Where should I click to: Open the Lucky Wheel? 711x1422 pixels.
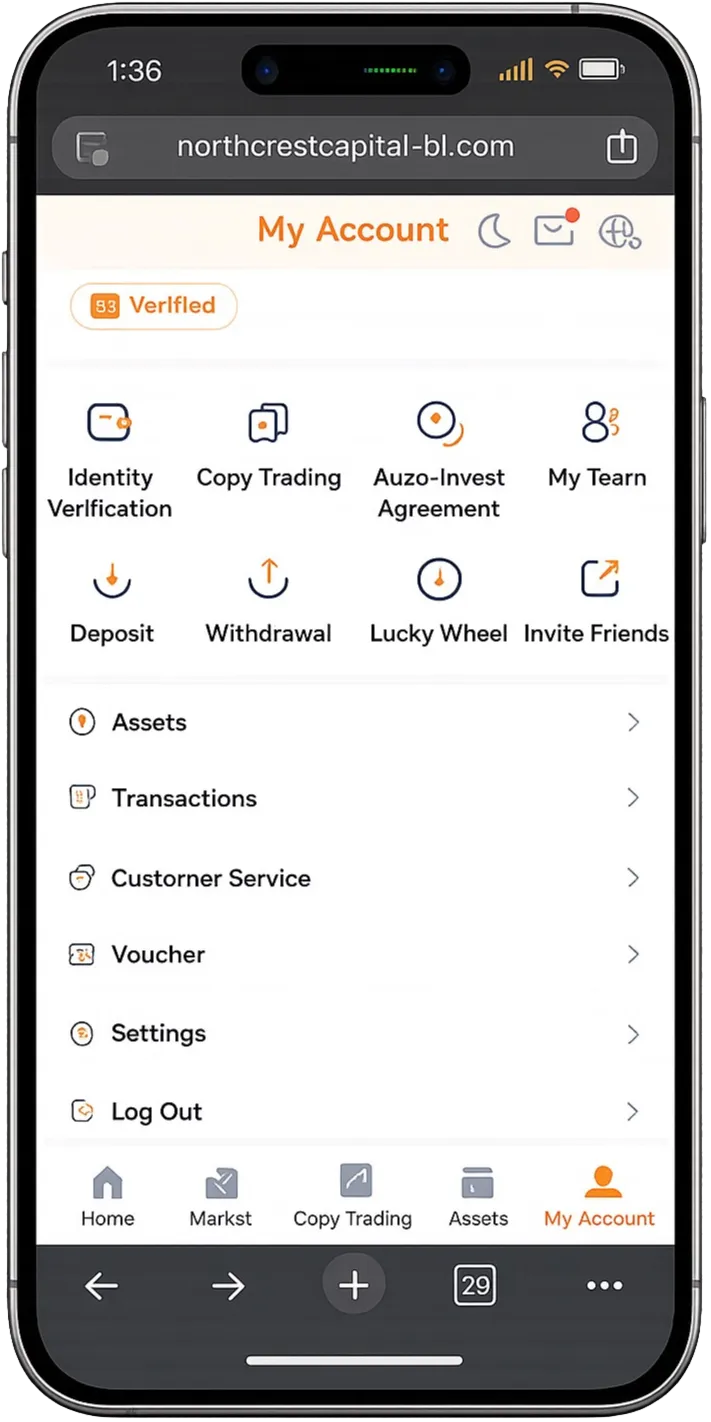click(439, 602)
